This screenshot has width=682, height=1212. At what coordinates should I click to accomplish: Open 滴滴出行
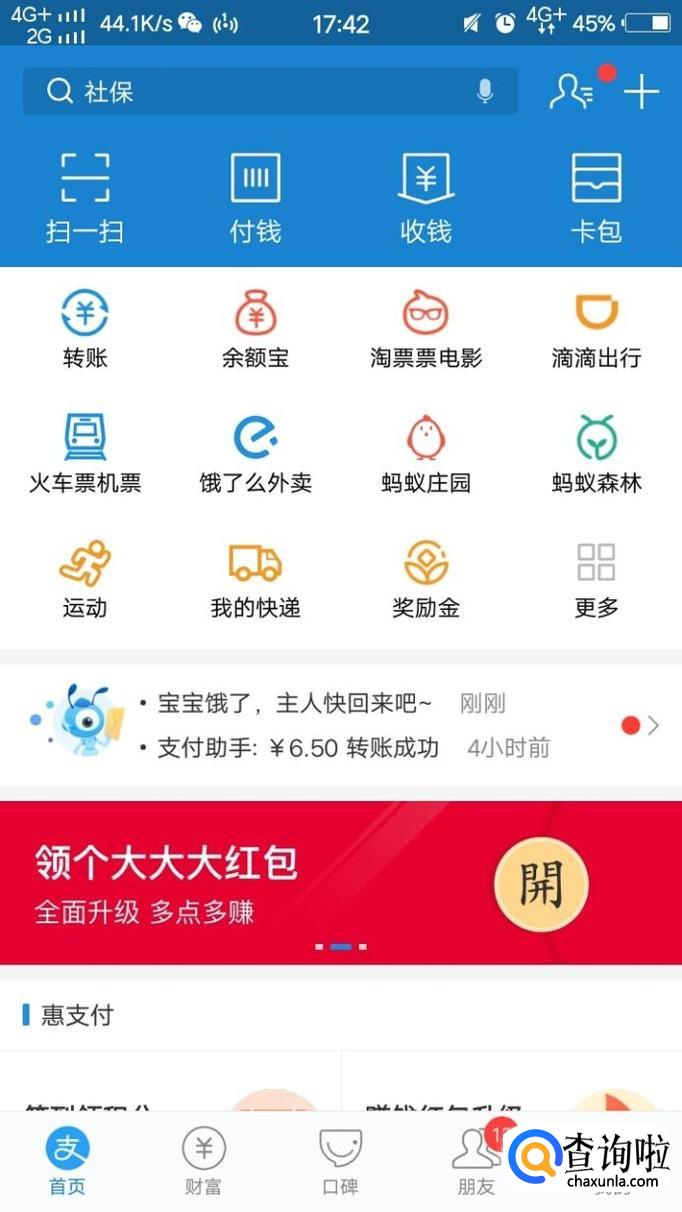(596, 330)
